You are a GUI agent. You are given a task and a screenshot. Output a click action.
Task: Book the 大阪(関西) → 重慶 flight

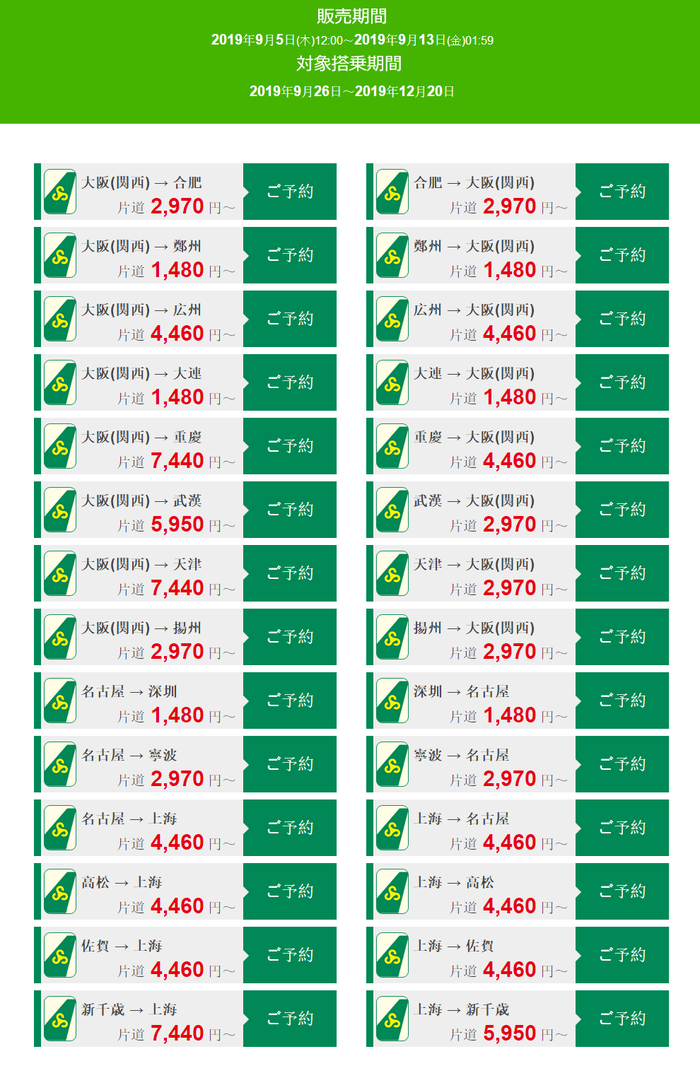pyautogui.click(x=290, y=446)
